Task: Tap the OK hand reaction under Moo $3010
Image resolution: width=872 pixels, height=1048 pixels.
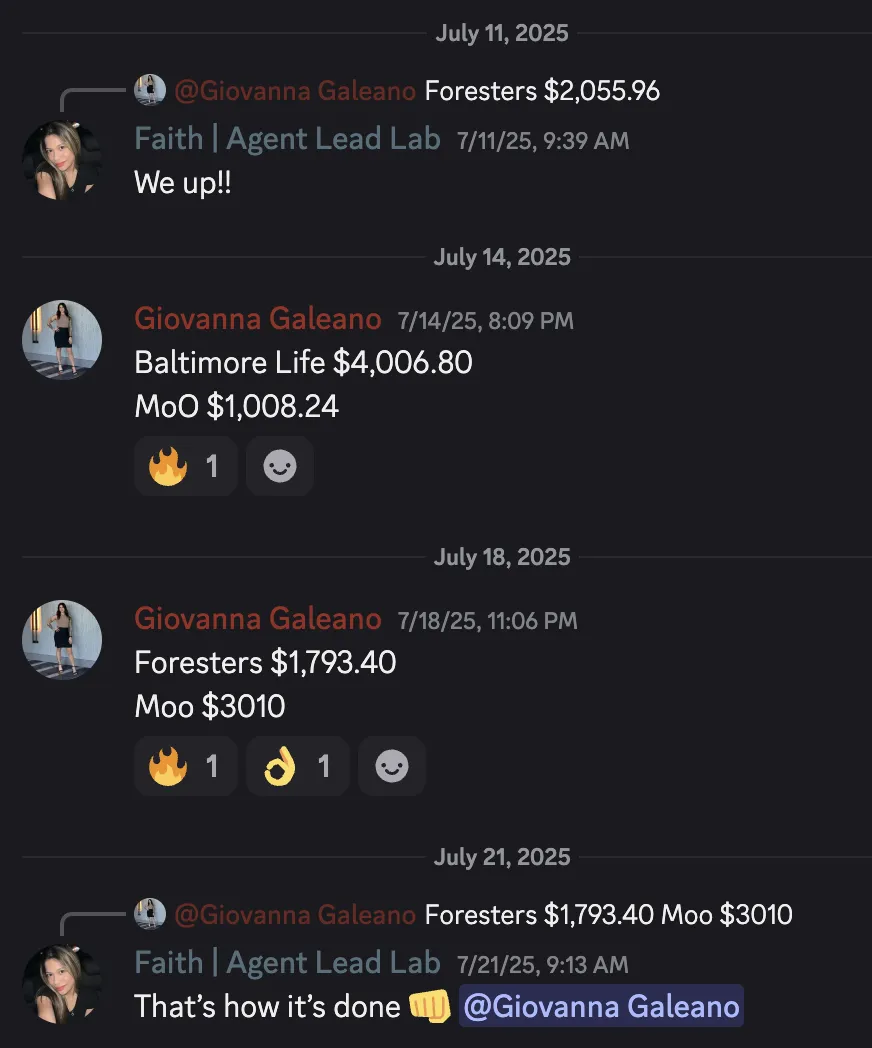Action: point(297,766)
